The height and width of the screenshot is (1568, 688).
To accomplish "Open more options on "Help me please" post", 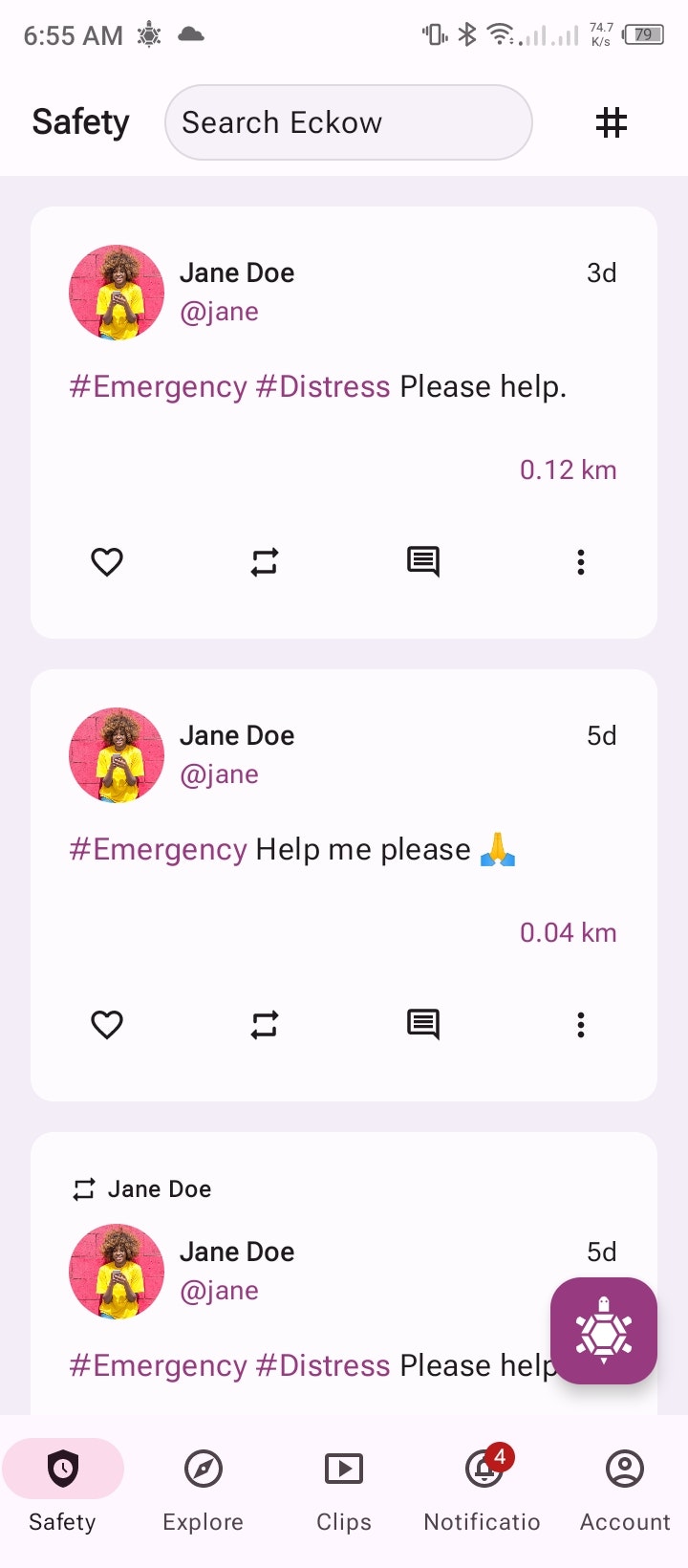I will tap(580, 1024).
